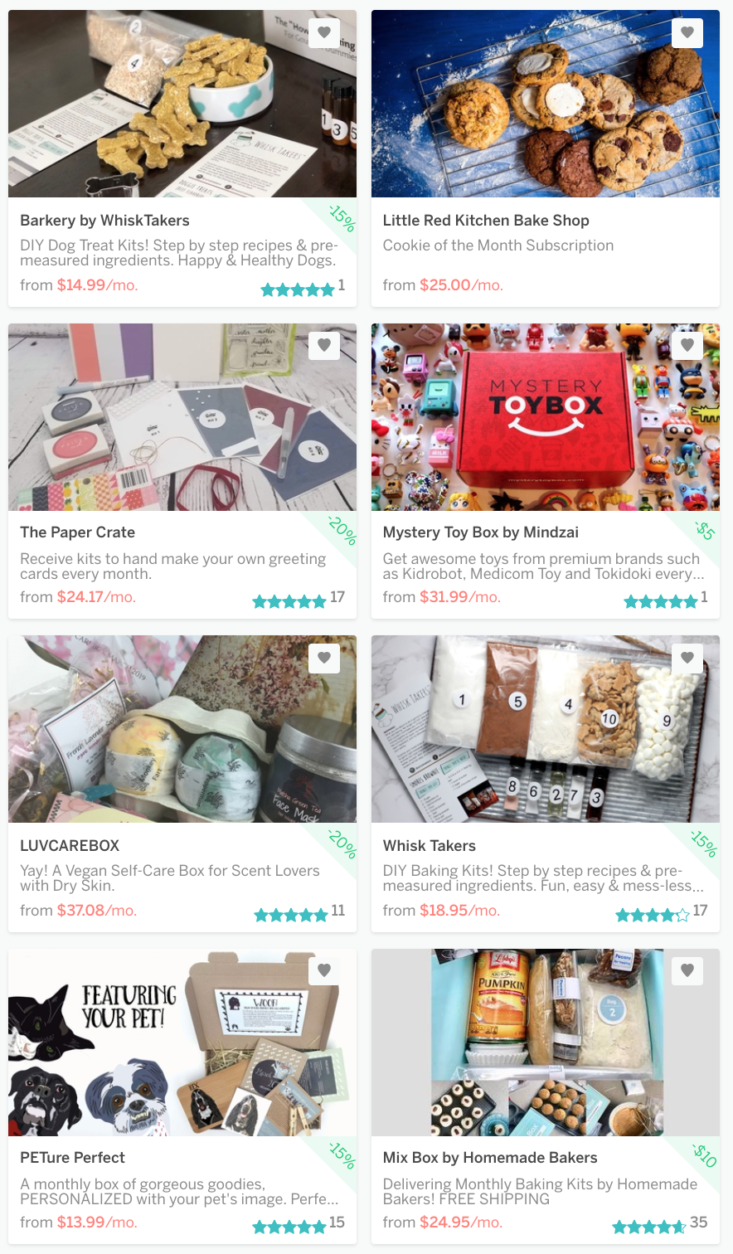Image resolution: width=733 pixels, height=1254 pixels.
Task: Open the PETure Perfect box
Action: pos(182,1097)
